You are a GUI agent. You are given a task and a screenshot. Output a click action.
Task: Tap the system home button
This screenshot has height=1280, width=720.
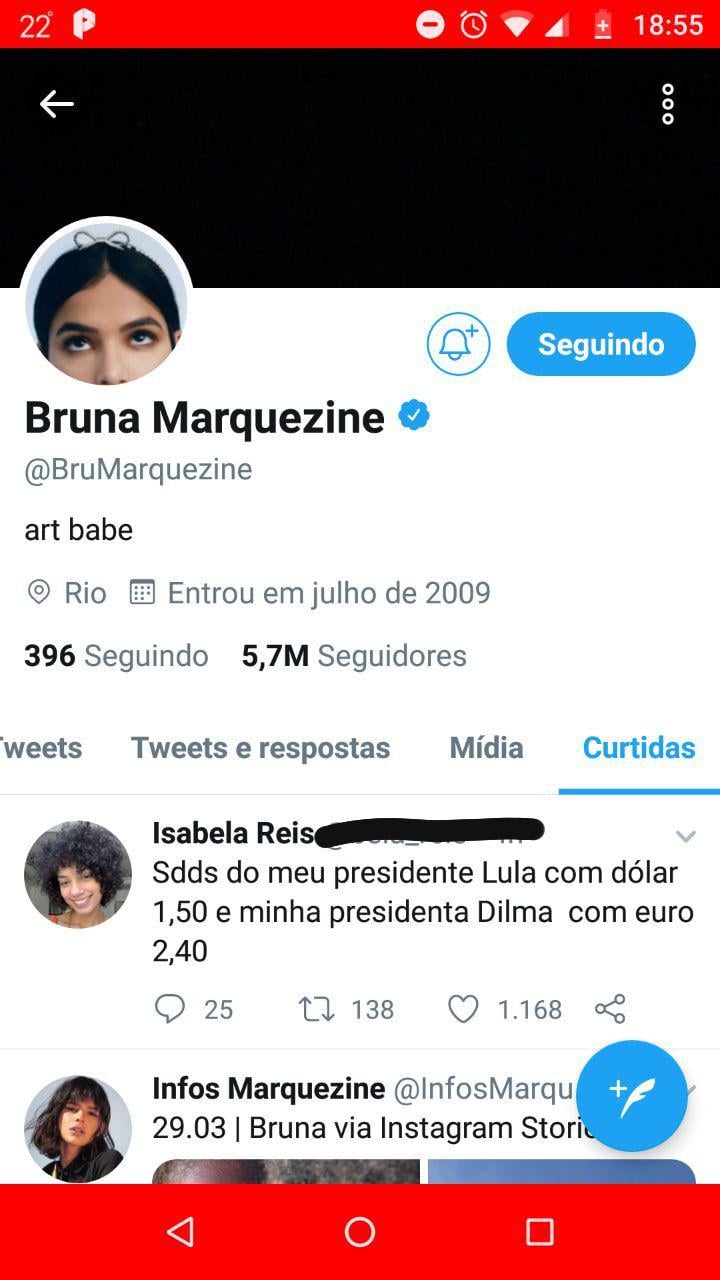(x=360, y=1232)
